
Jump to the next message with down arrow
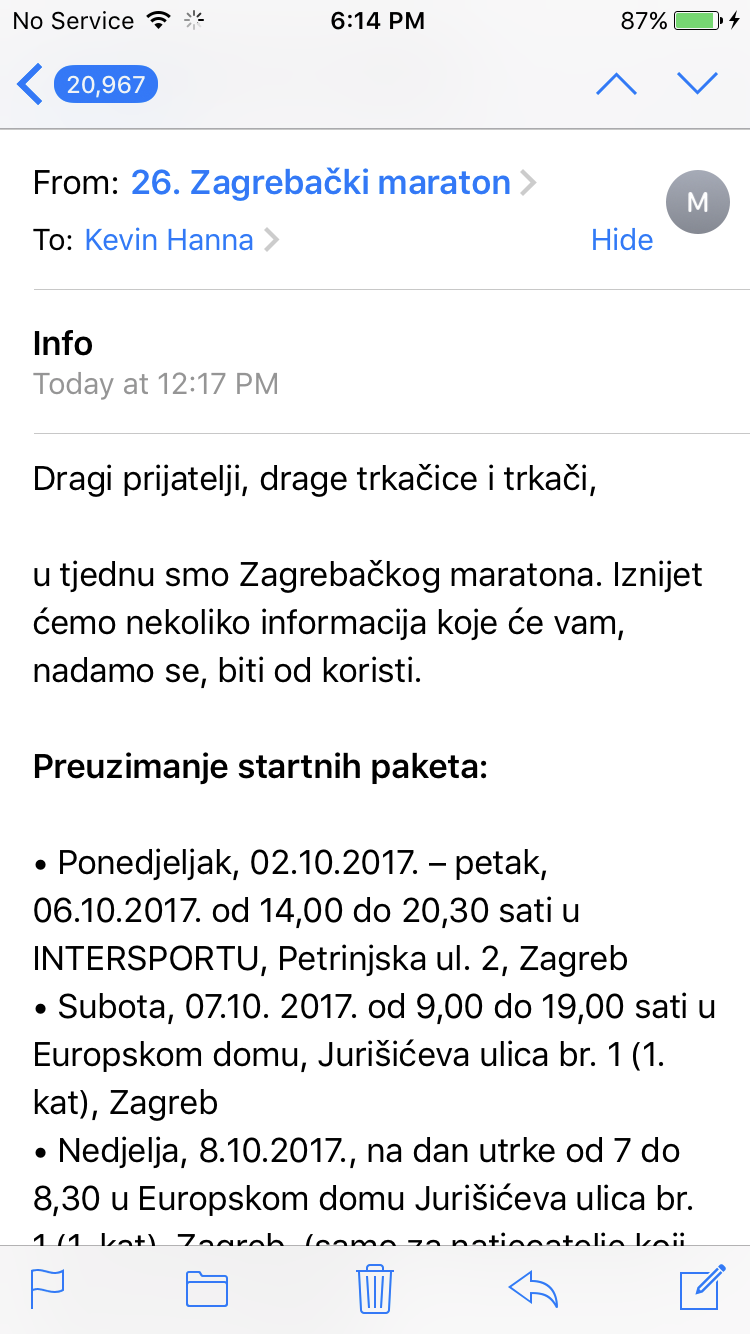(697, 84)
